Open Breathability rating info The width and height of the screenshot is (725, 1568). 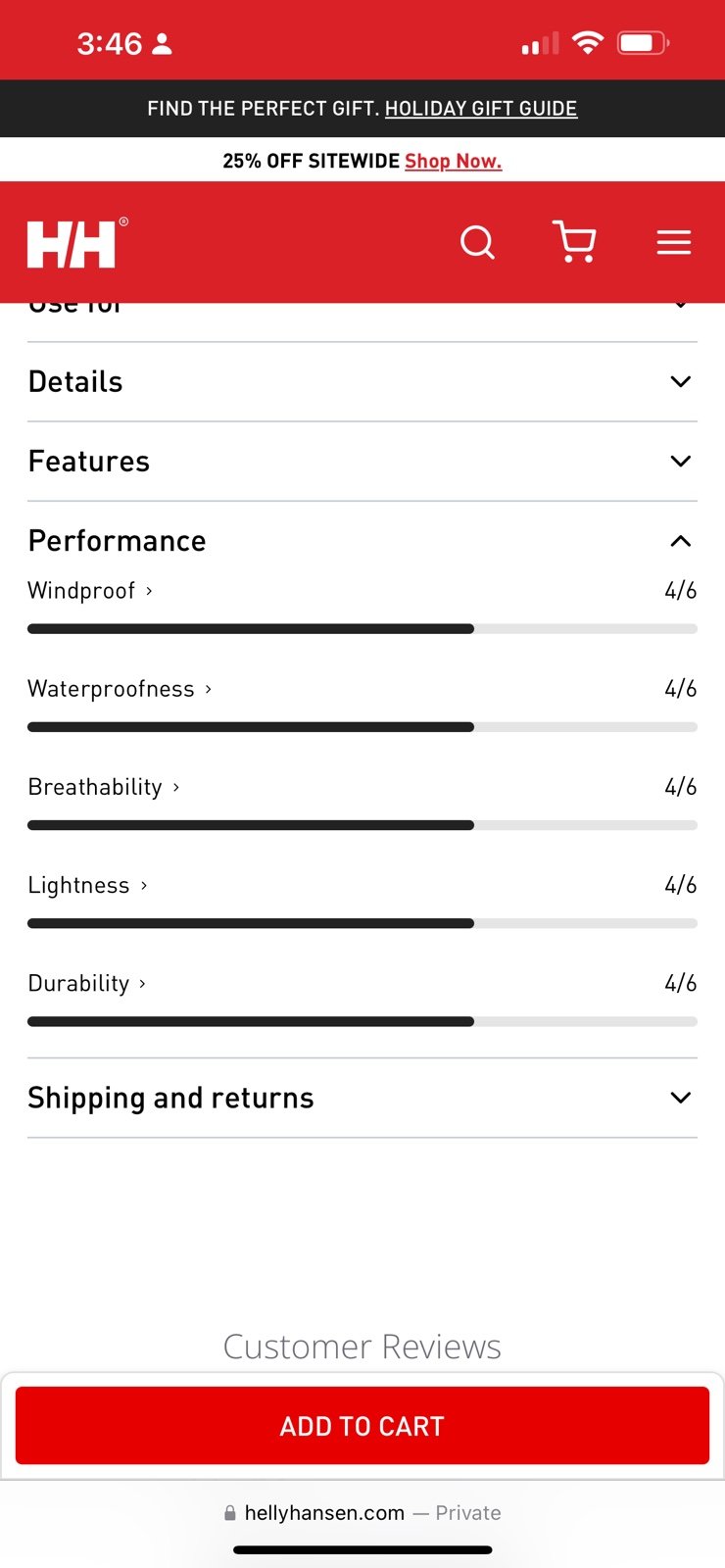coord(104,787)
